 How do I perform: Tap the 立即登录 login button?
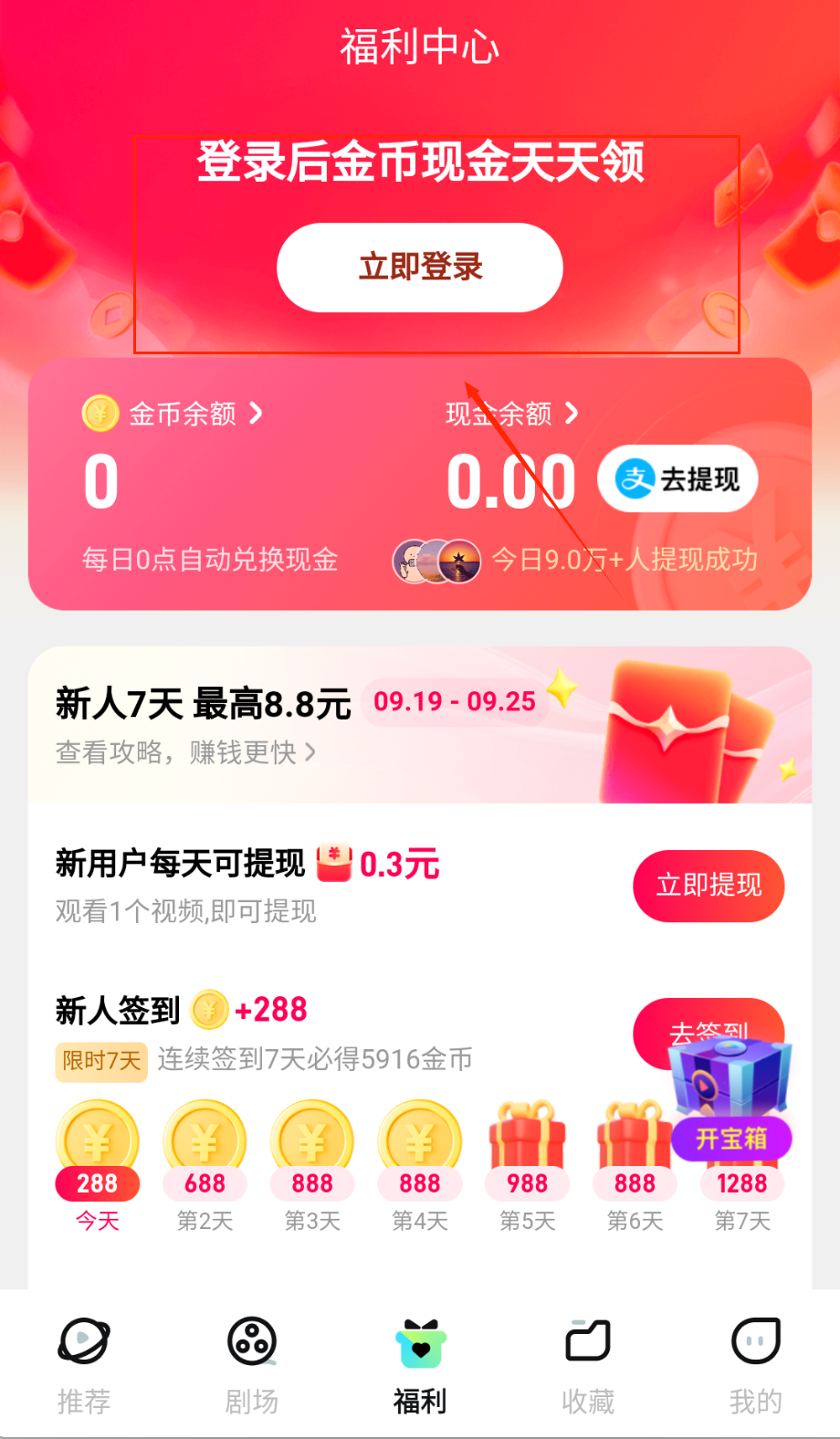tap(419, 268)
